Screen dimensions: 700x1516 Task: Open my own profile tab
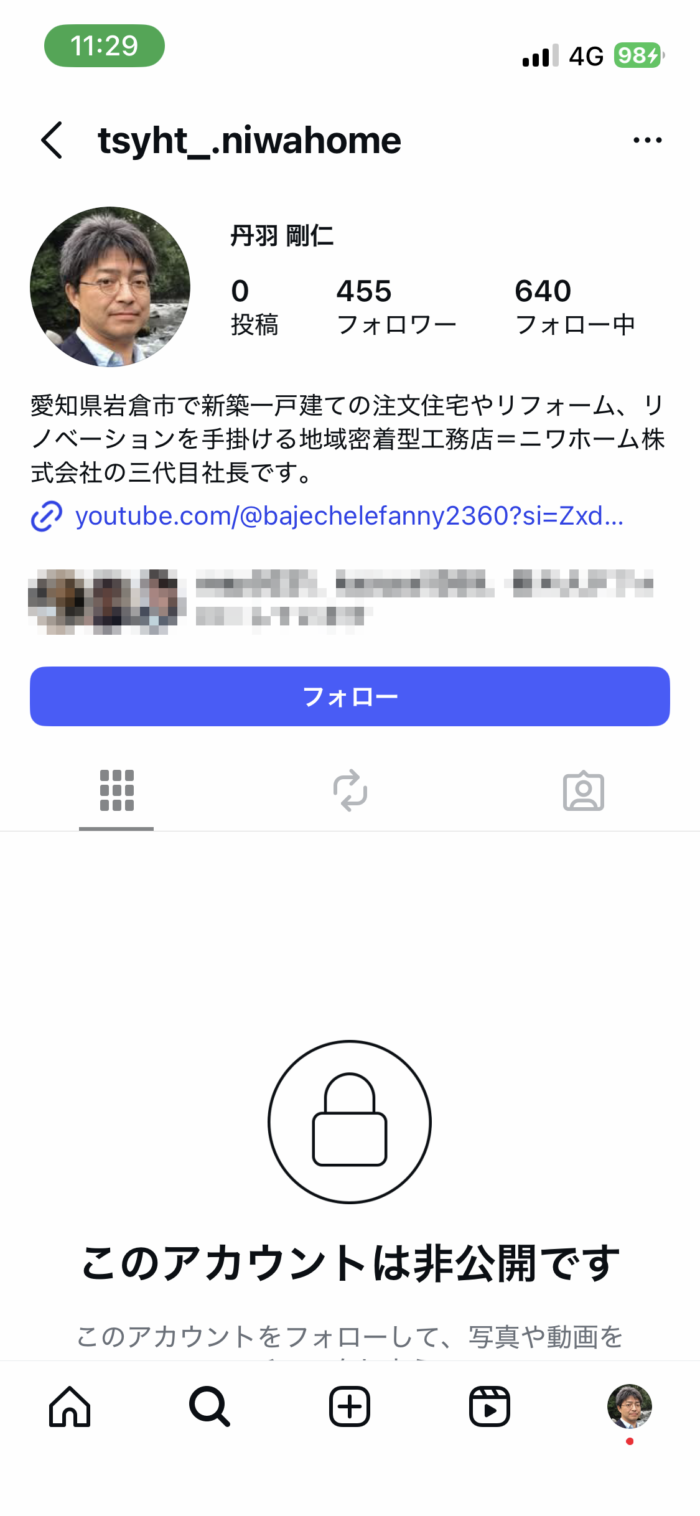click(x=630, y=1407)
